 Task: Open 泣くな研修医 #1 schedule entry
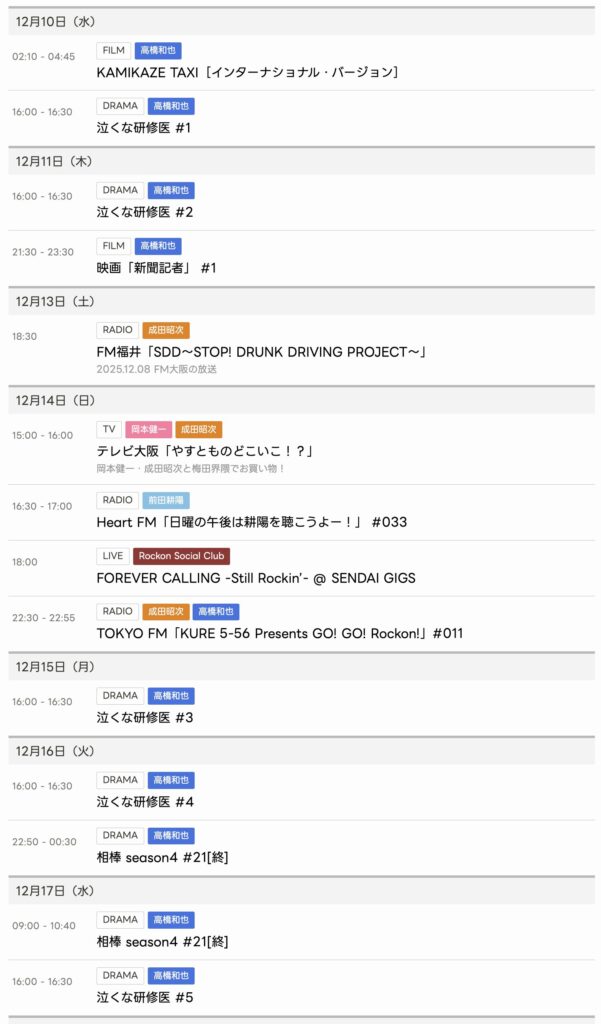(144, 128)
